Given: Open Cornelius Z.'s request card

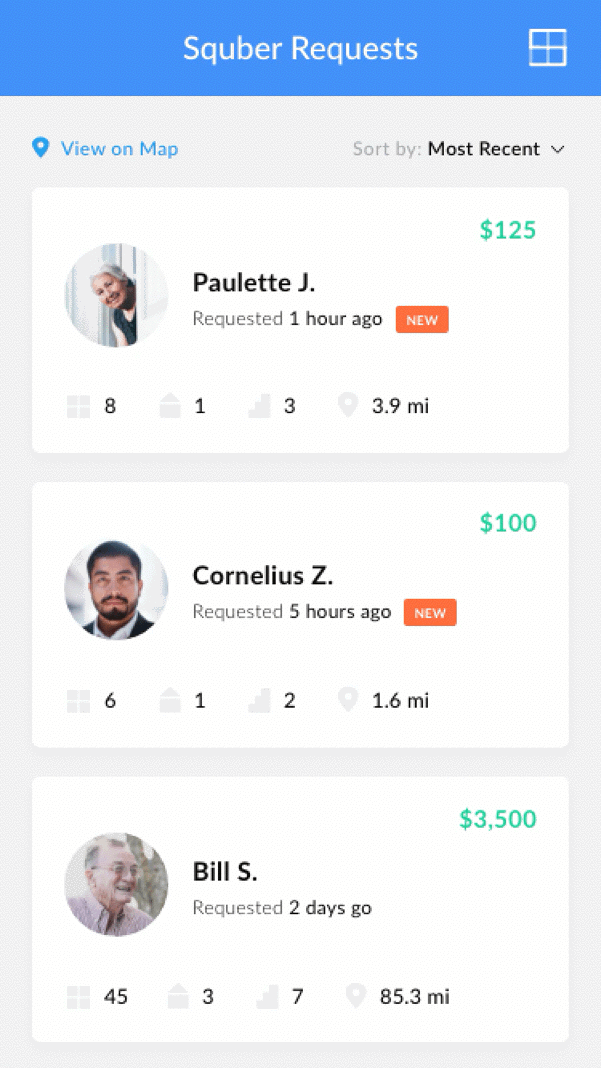Looking at the screenshot, I should (300, 615).
